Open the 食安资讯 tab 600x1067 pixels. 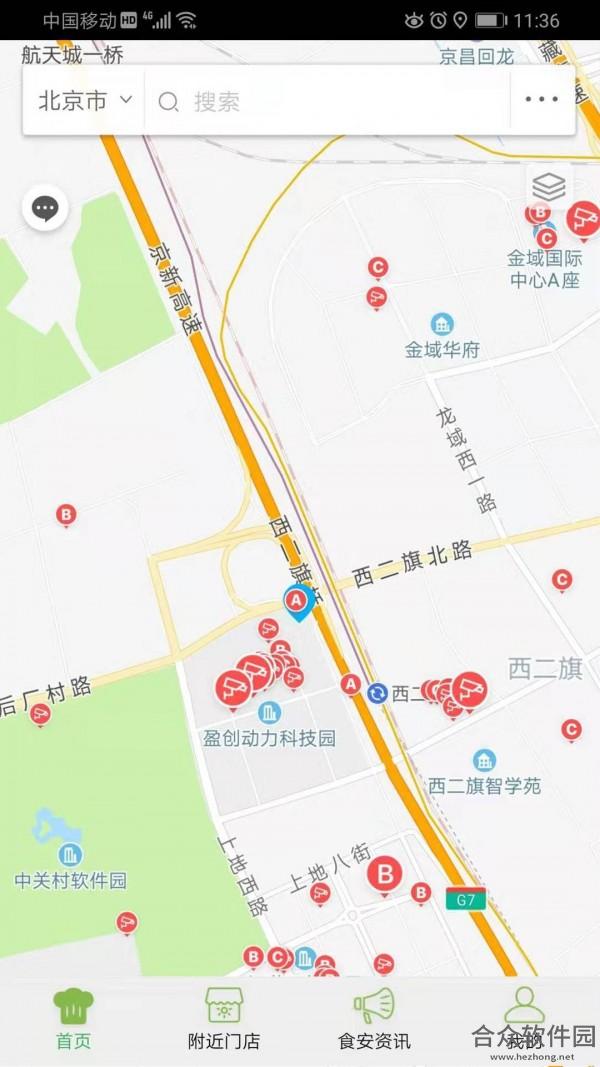pyautogui.click(x=374, y=1019)
